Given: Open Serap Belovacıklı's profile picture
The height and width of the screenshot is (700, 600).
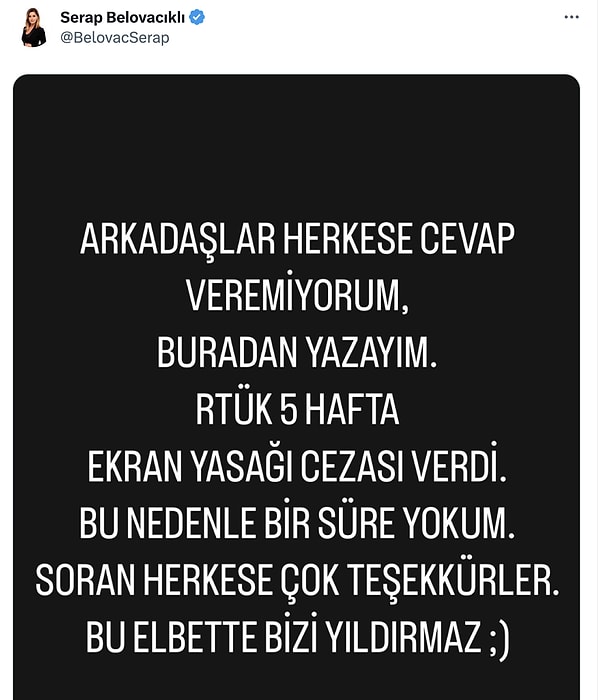Looking at the screenshot, I should click(x=34, y=27).
